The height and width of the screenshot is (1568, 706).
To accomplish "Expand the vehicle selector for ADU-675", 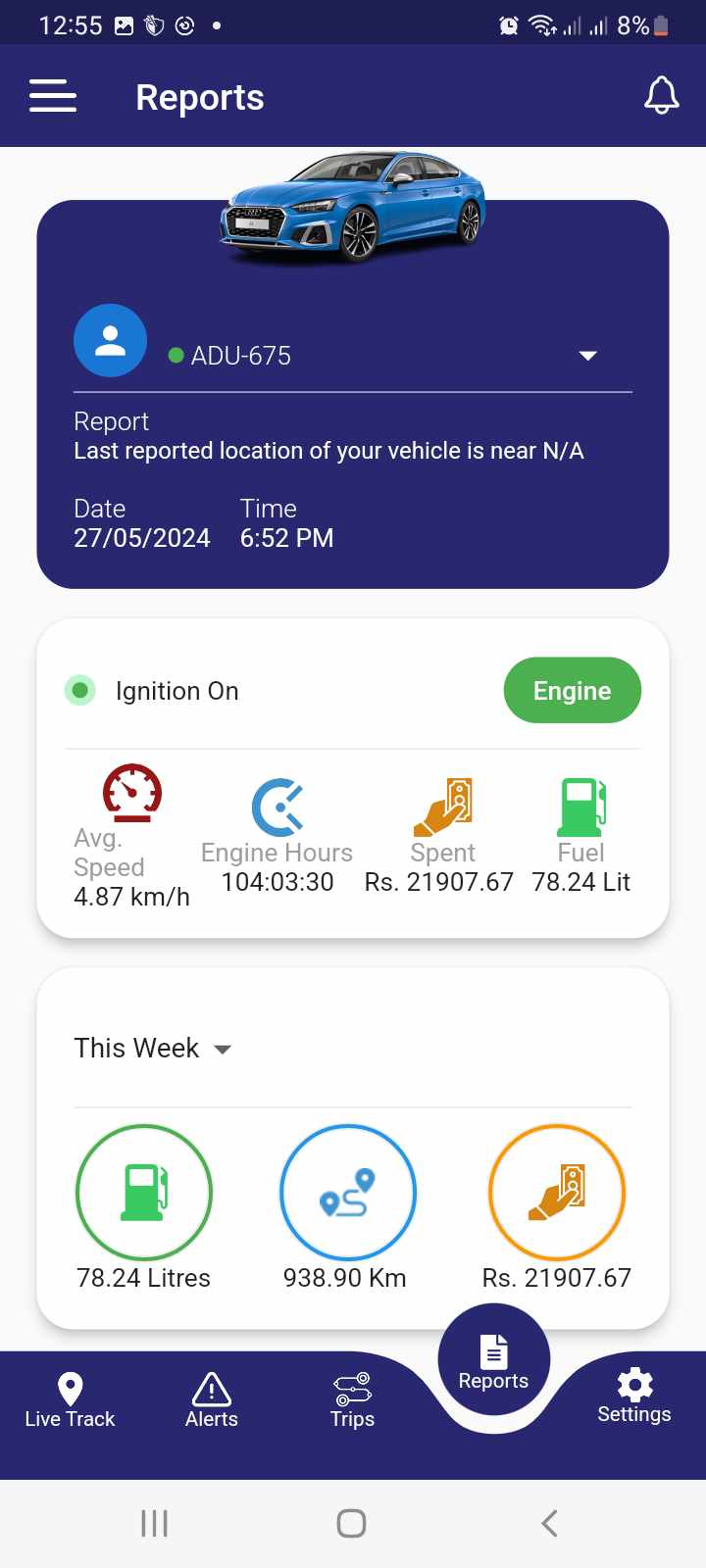I will [587, 356].
